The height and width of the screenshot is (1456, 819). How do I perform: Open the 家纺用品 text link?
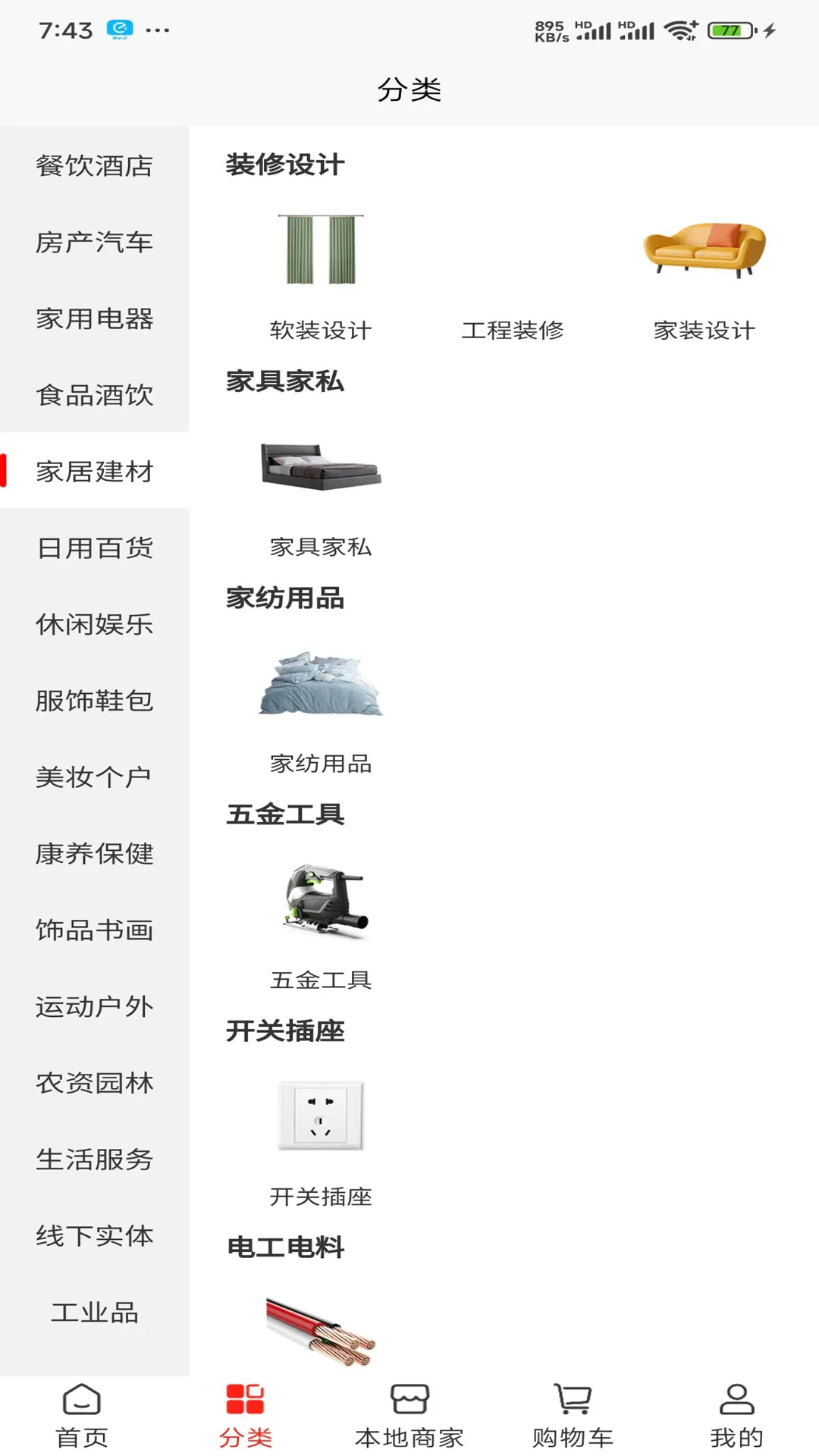[322, 764]
